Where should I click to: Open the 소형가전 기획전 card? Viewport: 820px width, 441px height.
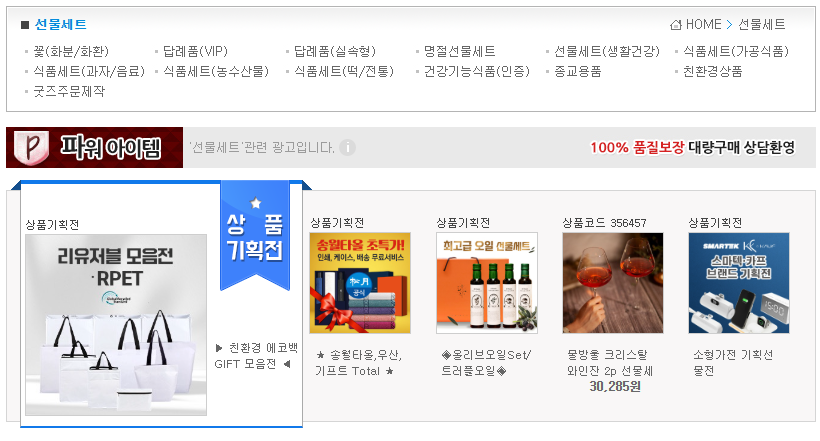[x=738, y=283]
